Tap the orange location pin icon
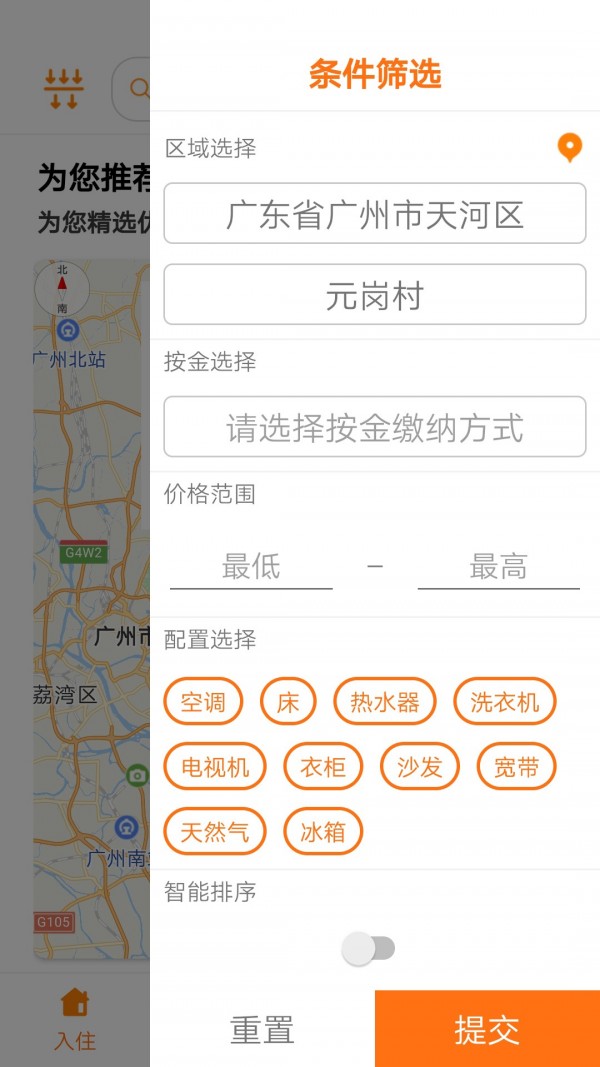This screenshot has width=600, height=1067. (569, 148)
